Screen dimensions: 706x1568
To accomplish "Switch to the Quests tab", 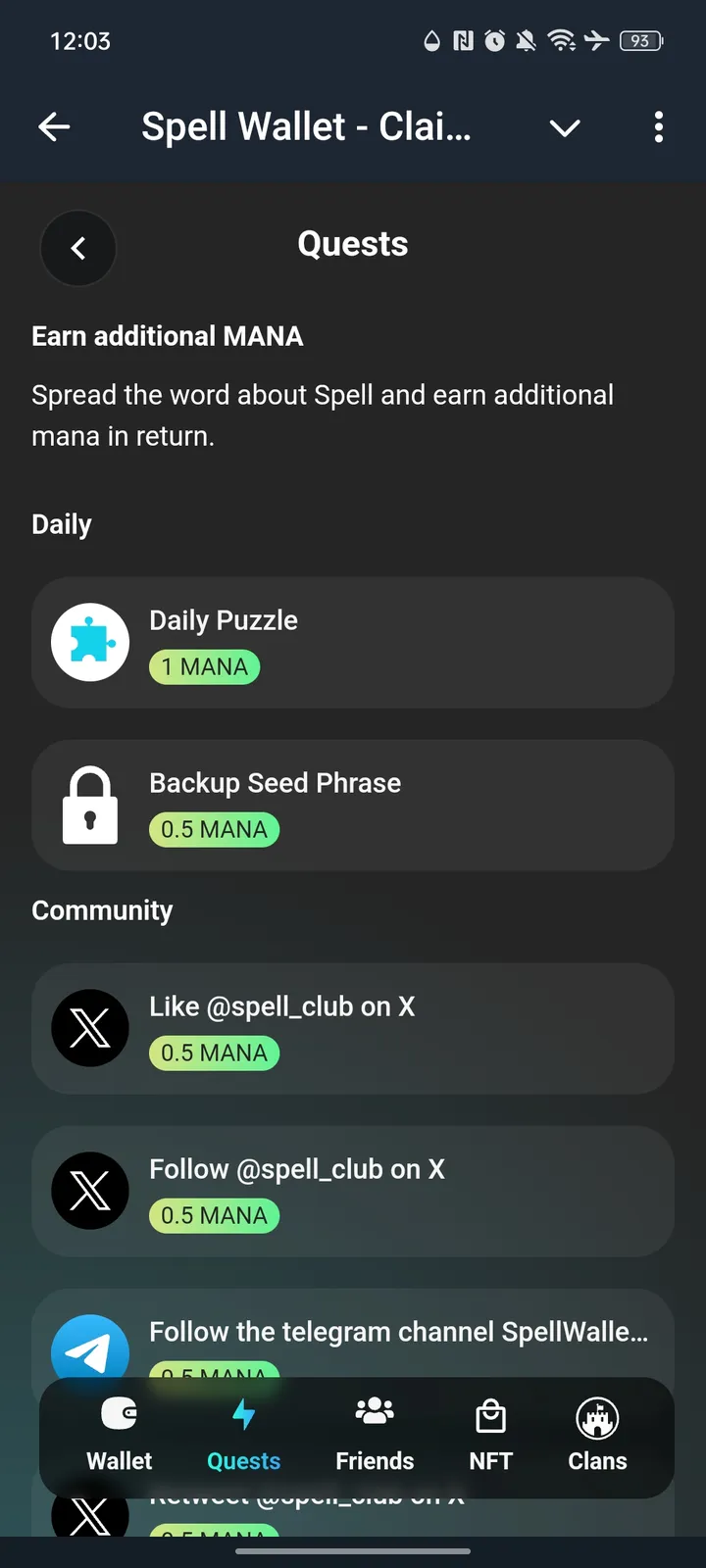I will pos(243,1436).
